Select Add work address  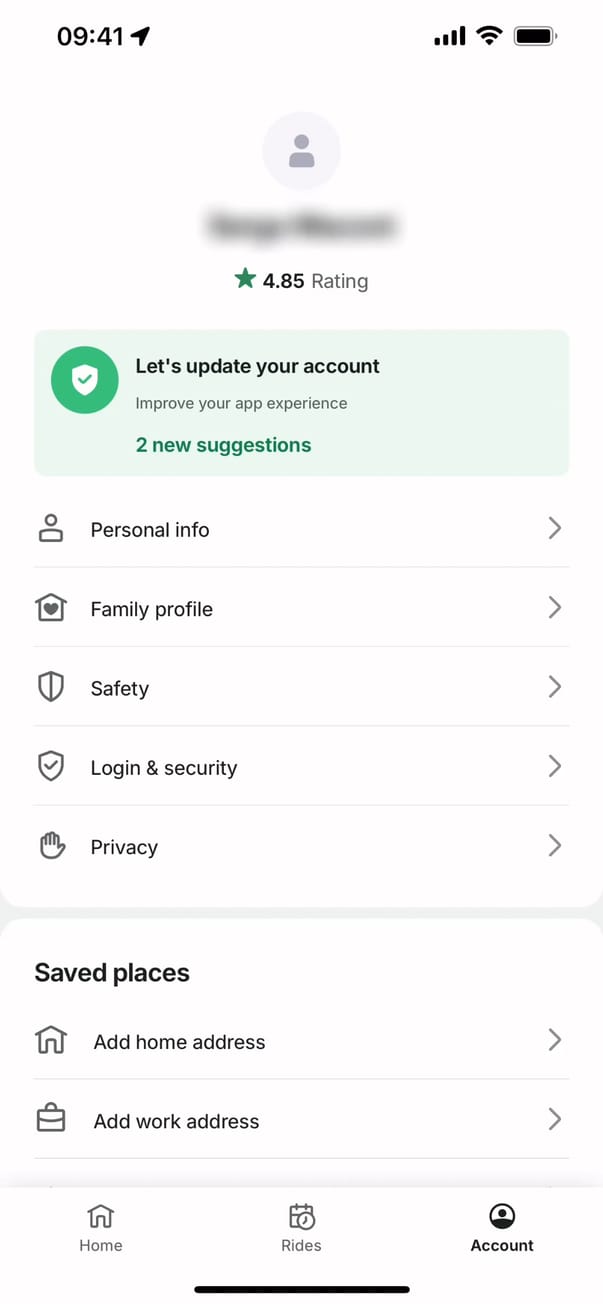[300, 1120]
